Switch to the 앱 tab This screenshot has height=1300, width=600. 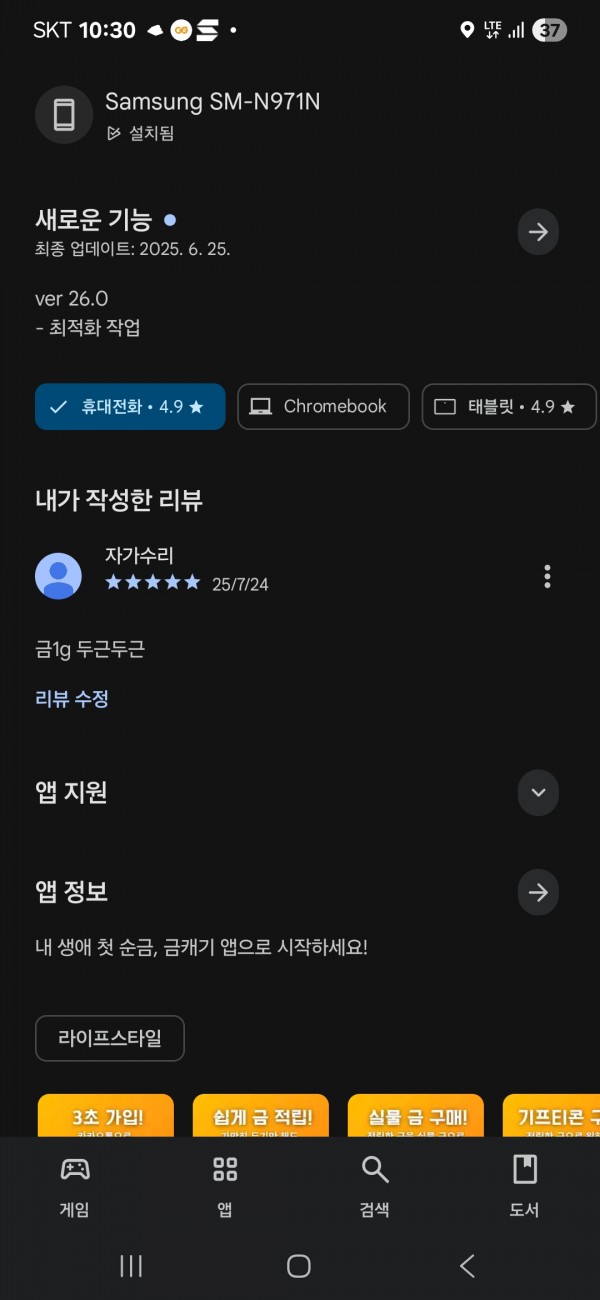pos(225,1186)
